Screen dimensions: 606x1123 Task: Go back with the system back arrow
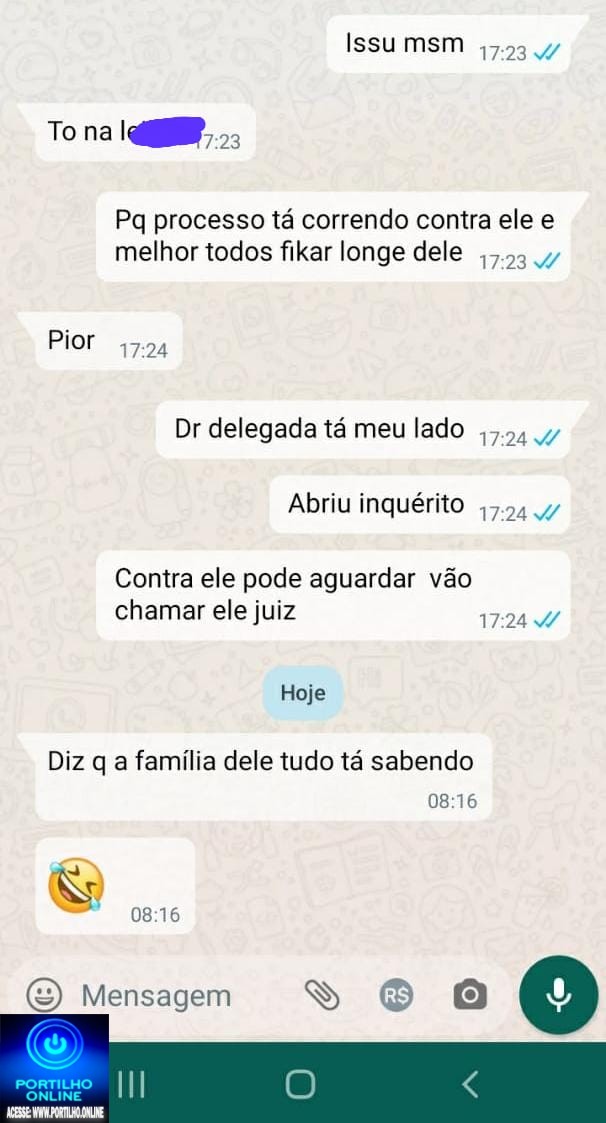coord(470,1084)
